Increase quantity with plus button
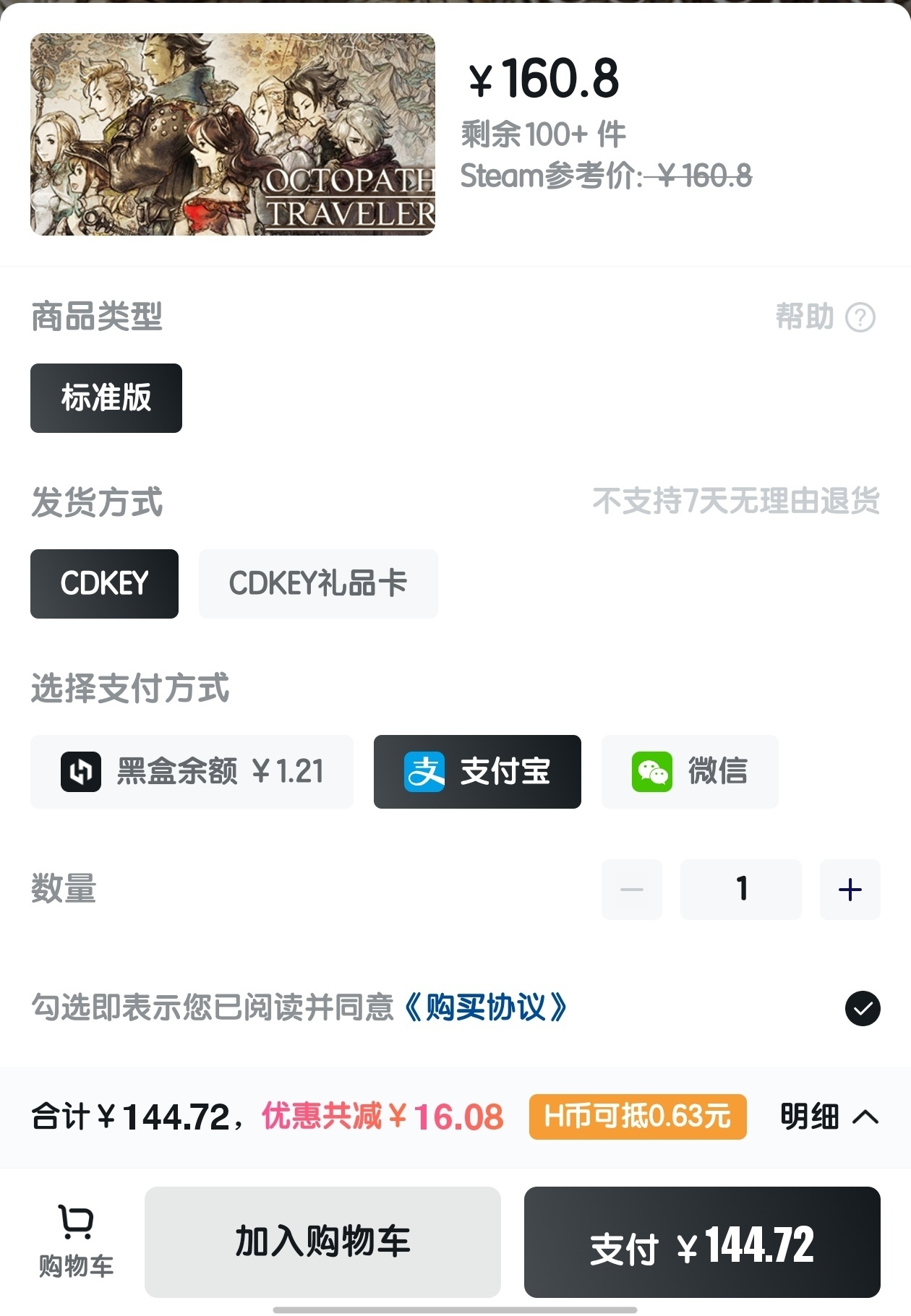 coord(850,890)
